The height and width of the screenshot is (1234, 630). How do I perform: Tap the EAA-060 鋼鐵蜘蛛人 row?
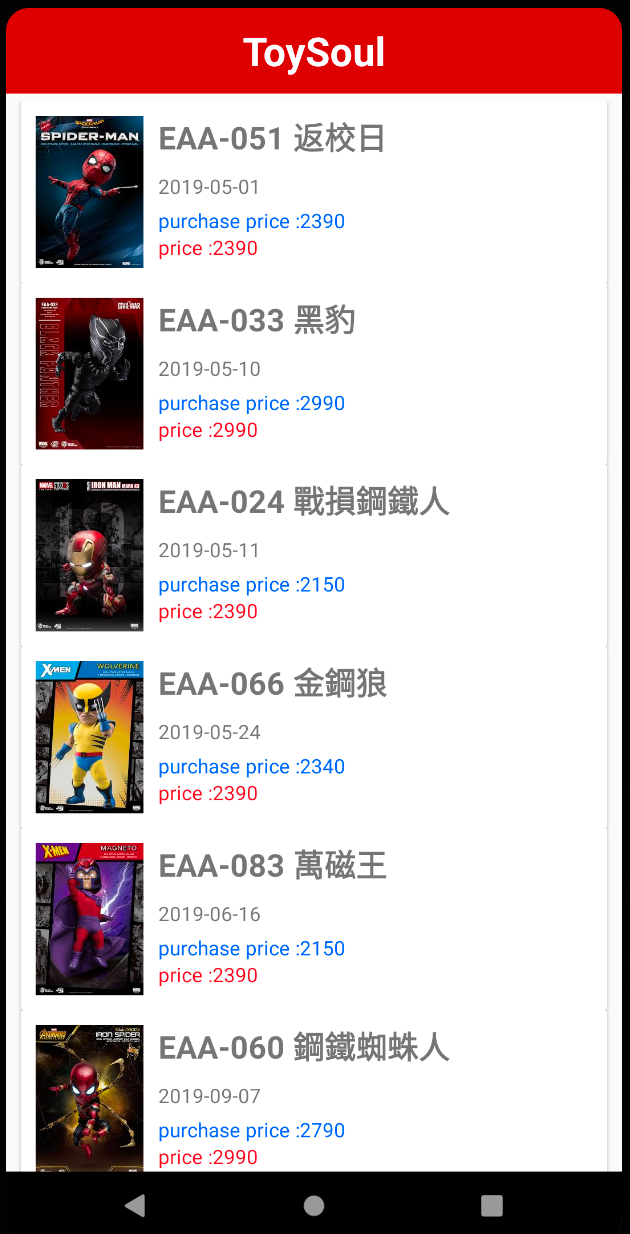tap(314, 1091)
